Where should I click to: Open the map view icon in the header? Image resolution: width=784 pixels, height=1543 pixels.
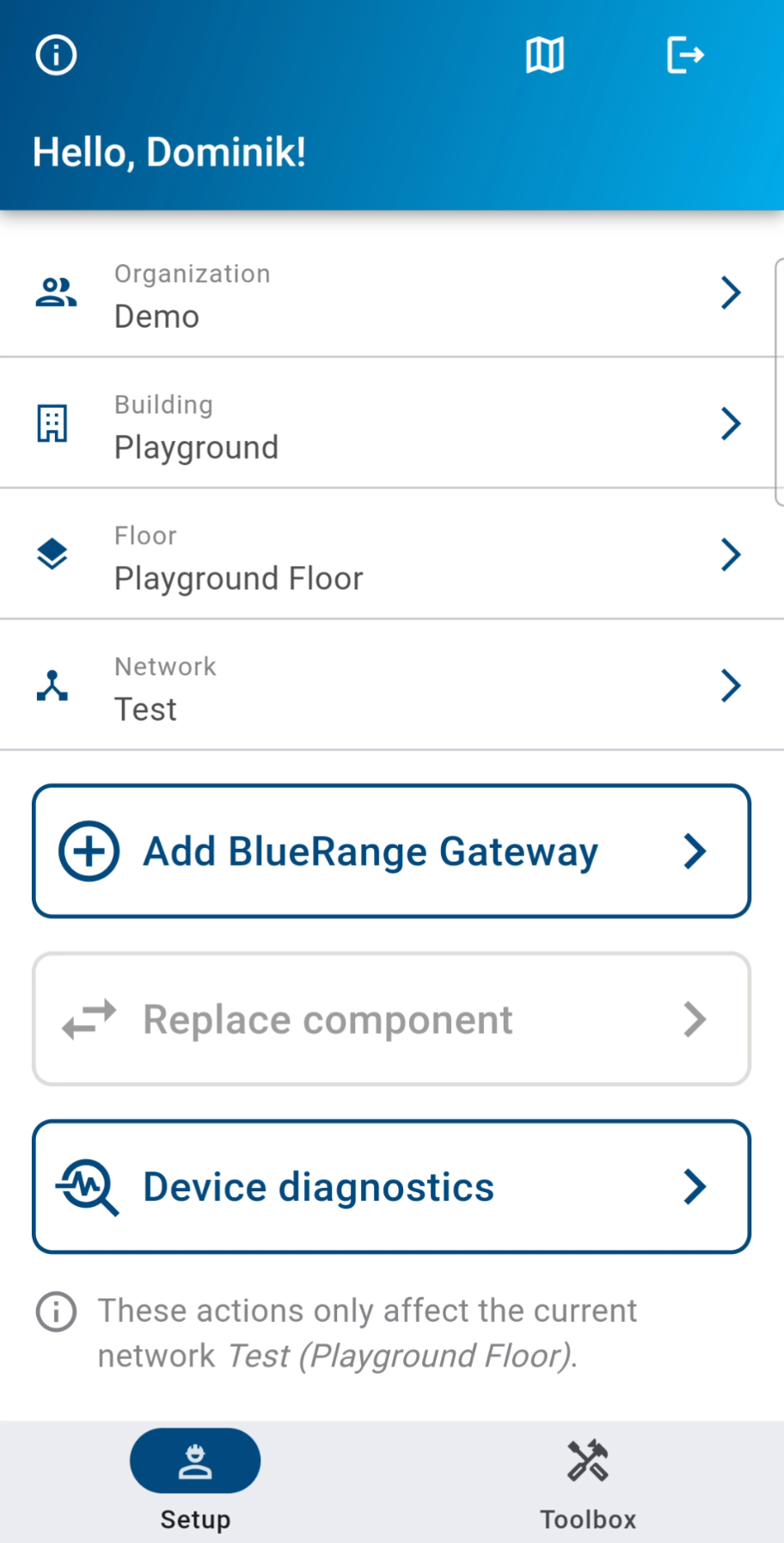[545, 55]
